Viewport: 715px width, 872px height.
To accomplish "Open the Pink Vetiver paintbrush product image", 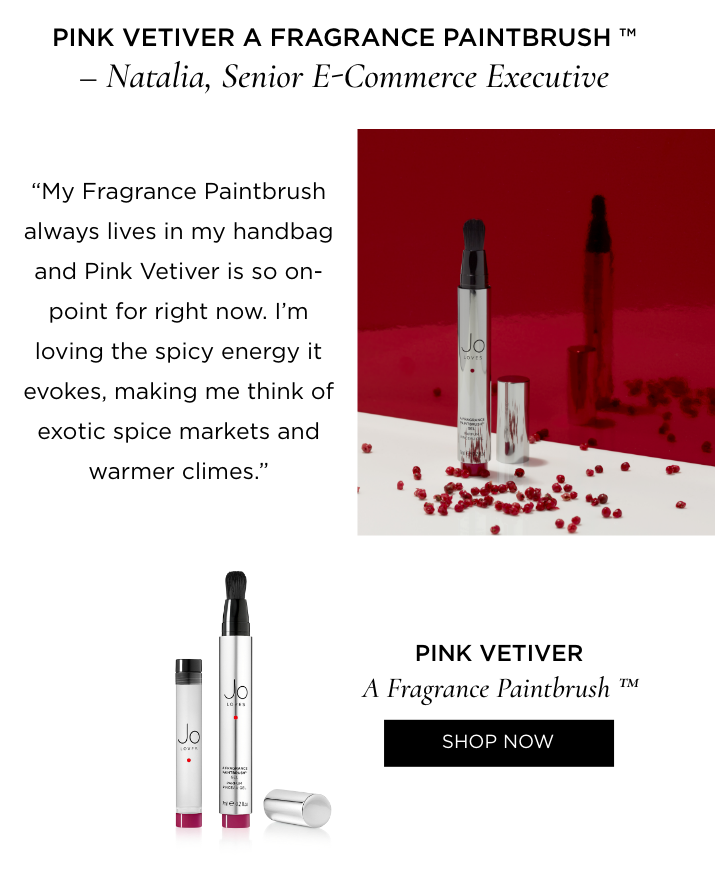I will (253, 703).
